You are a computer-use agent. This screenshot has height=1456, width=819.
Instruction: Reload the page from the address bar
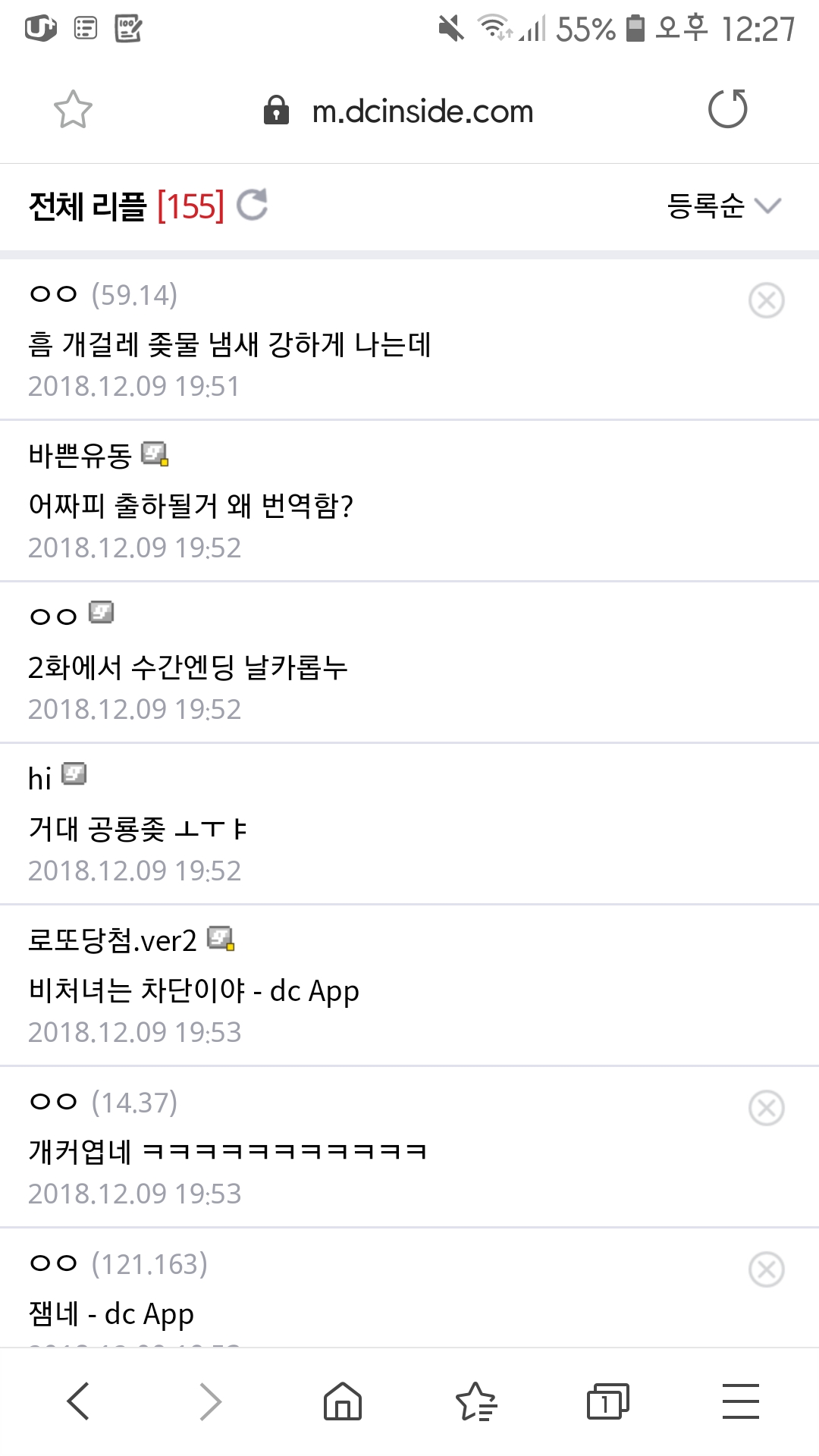(728, 108)
